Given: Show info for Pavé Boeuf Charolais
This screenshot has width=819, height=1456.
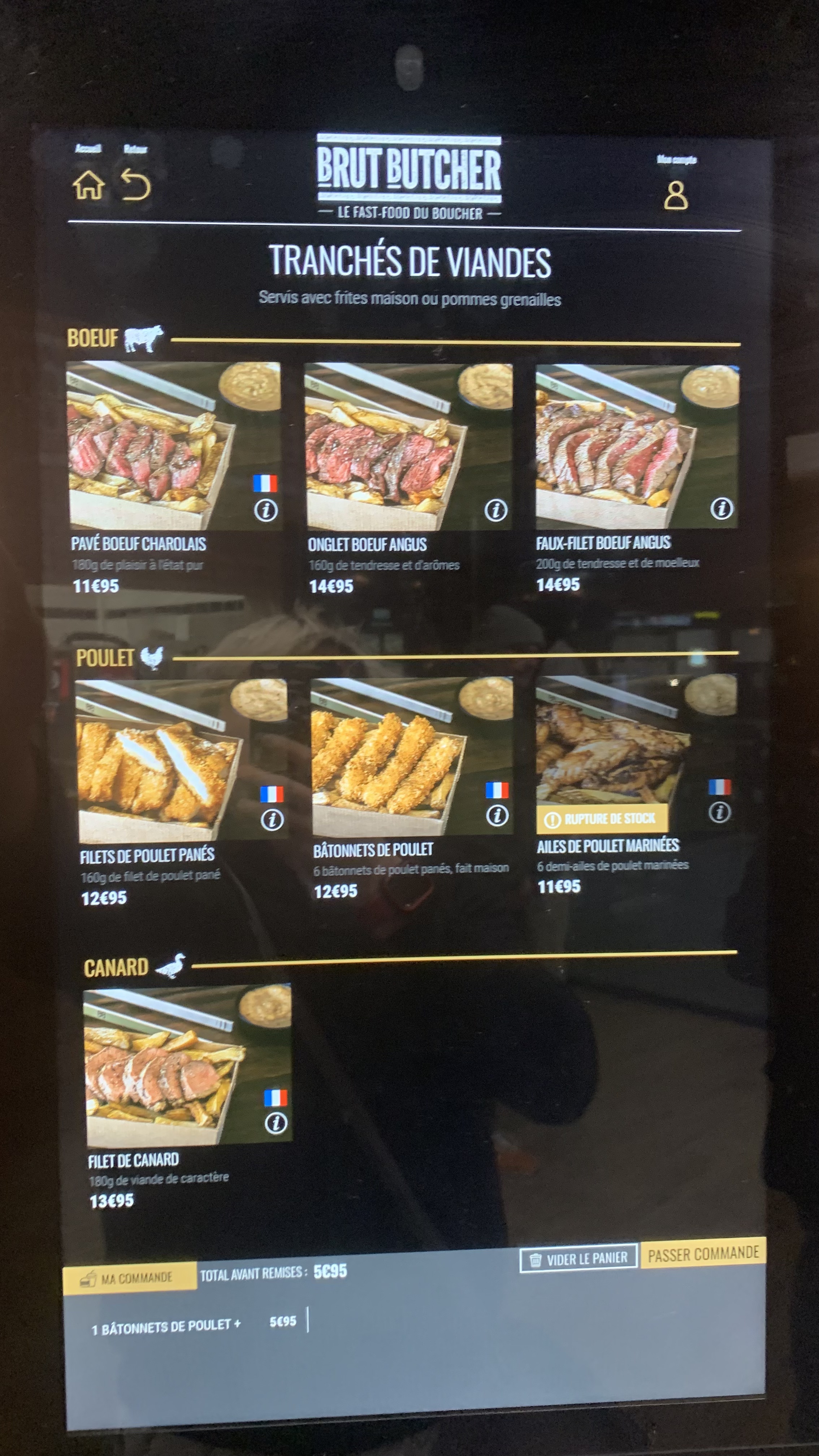Looking at the screenshot, I should (266, 510).
